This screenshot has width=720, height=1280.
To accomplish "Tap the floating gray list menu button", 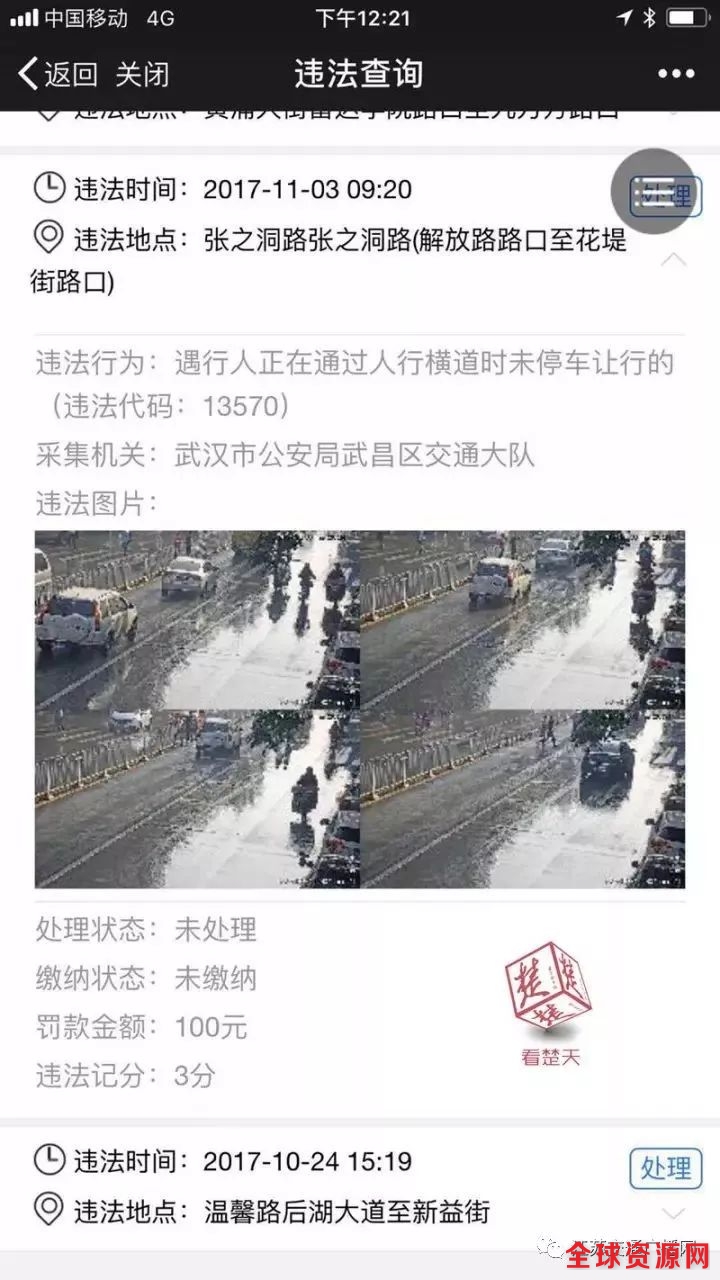I will click(657, 191).
